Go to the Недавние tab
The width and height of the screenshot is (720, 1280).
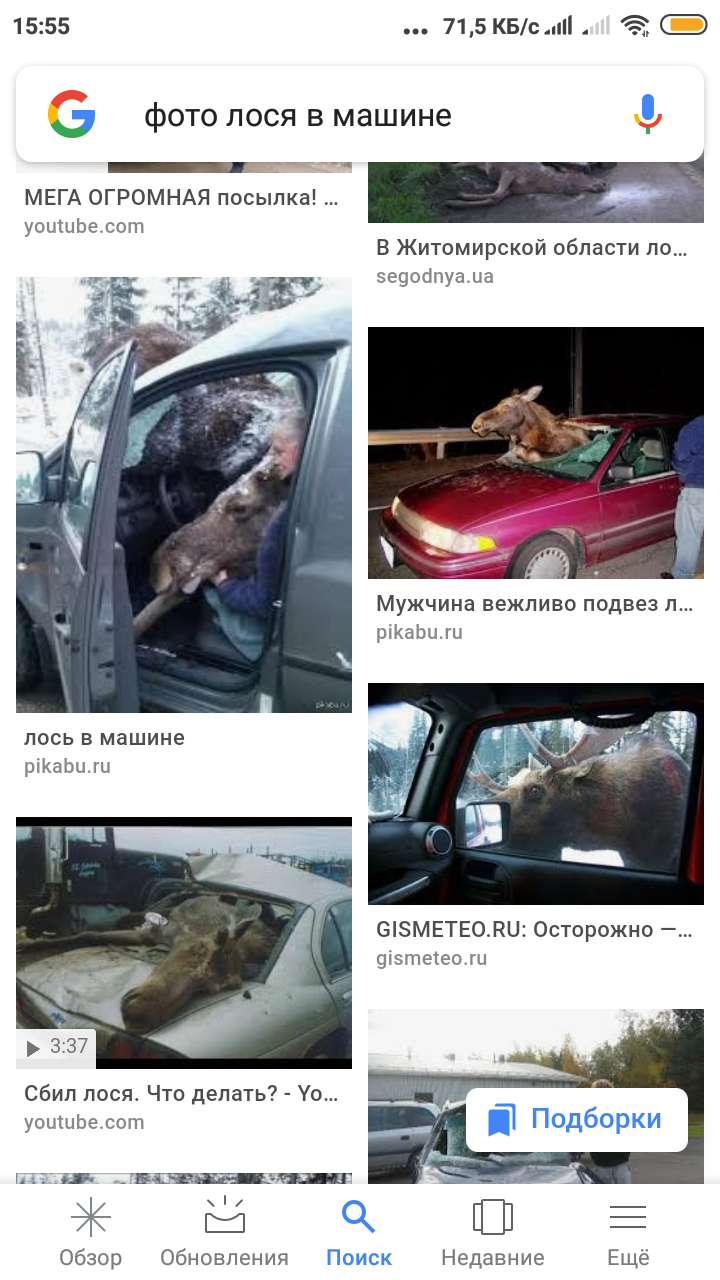[493, 1233]
